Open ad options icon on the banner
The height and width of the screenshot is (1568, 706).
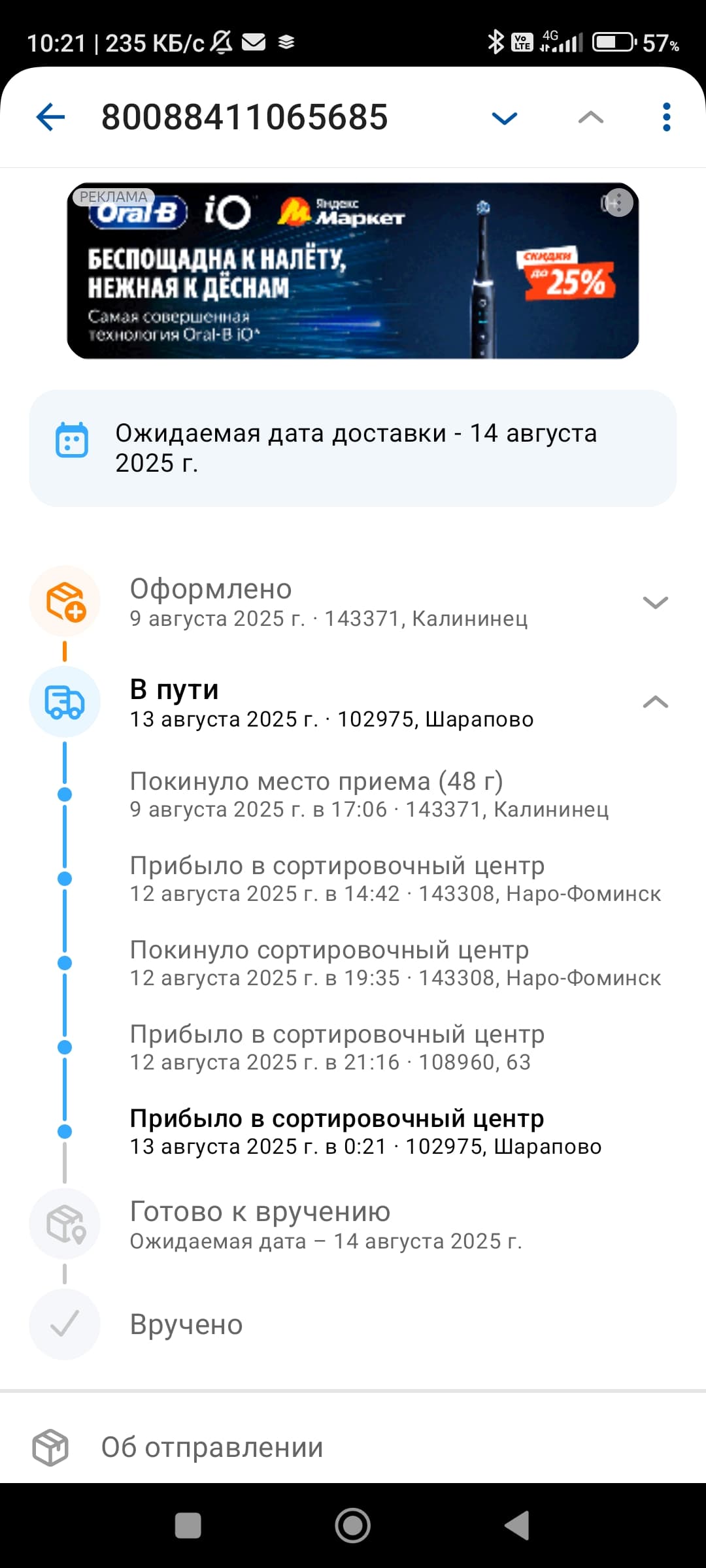tap(618, 203)
